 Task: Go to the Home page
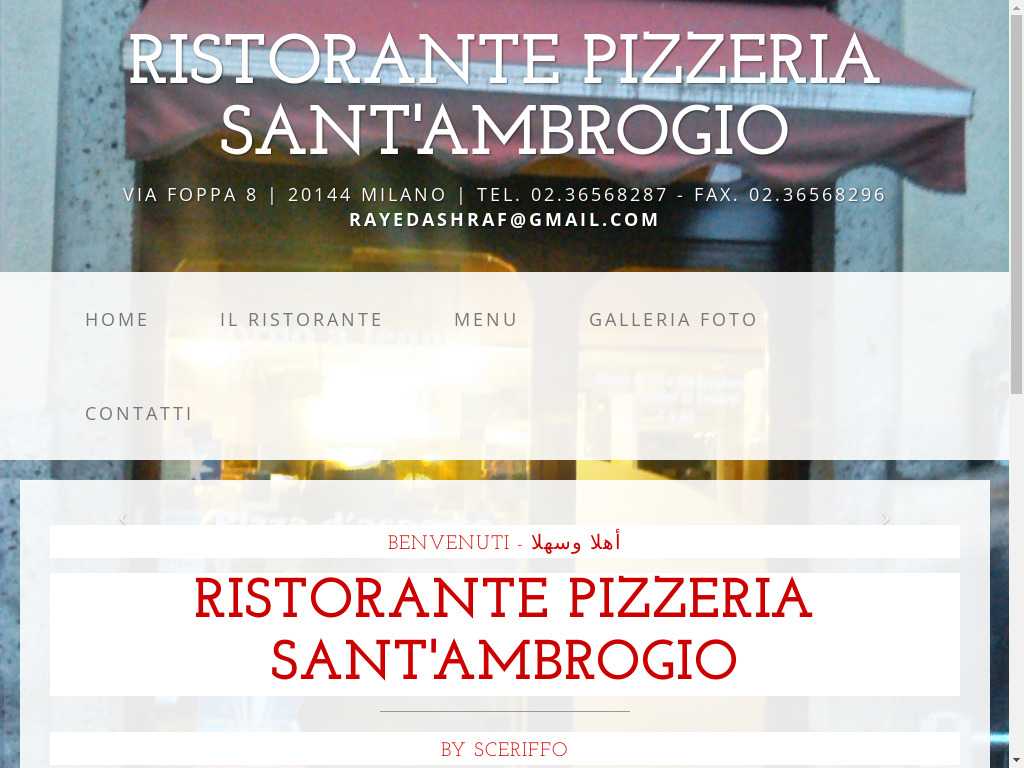pos(117,319)
